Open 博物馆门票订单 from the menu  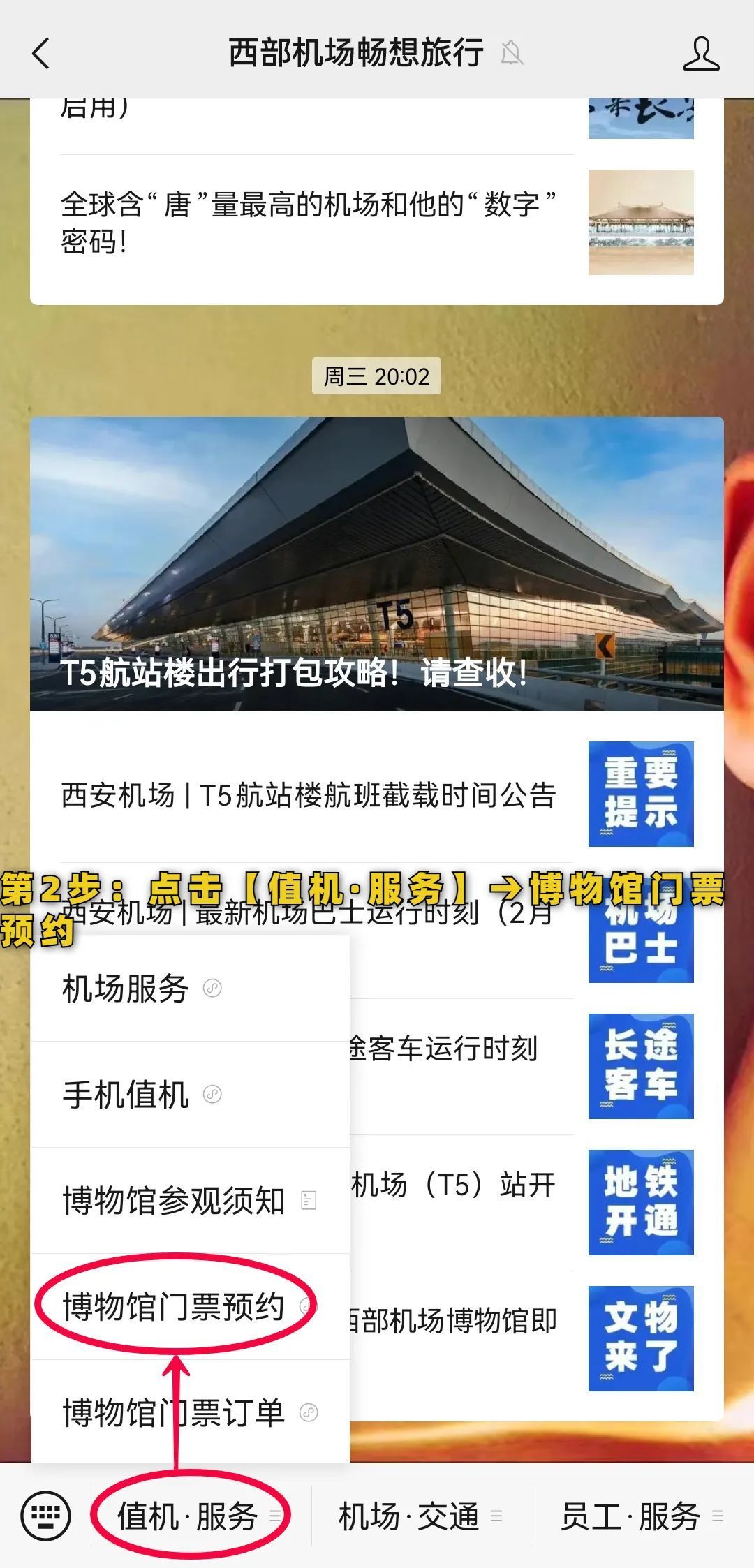point(175,1413)
